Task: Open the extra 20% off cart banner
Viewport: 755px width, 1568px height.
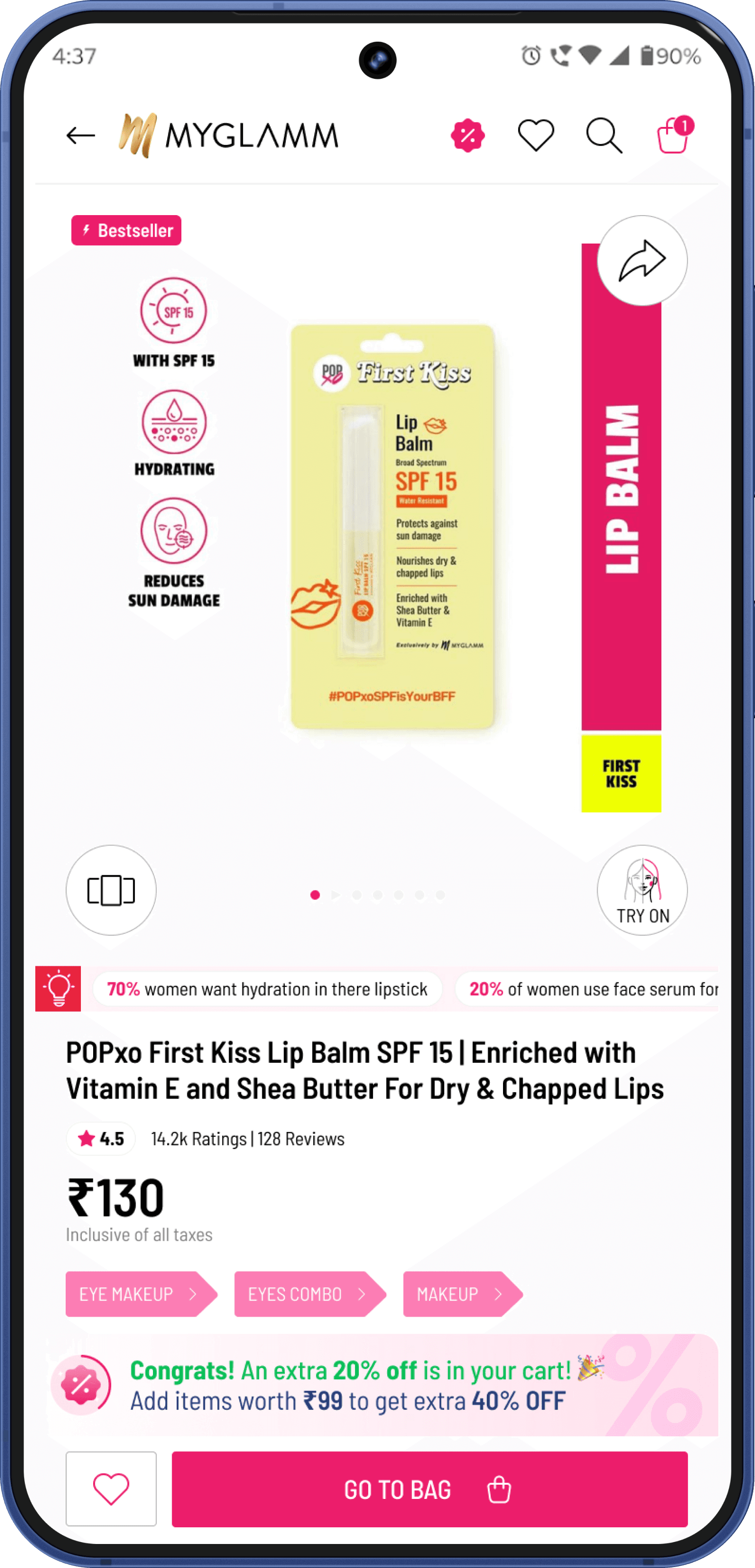Action: [x=382, y=1385]
